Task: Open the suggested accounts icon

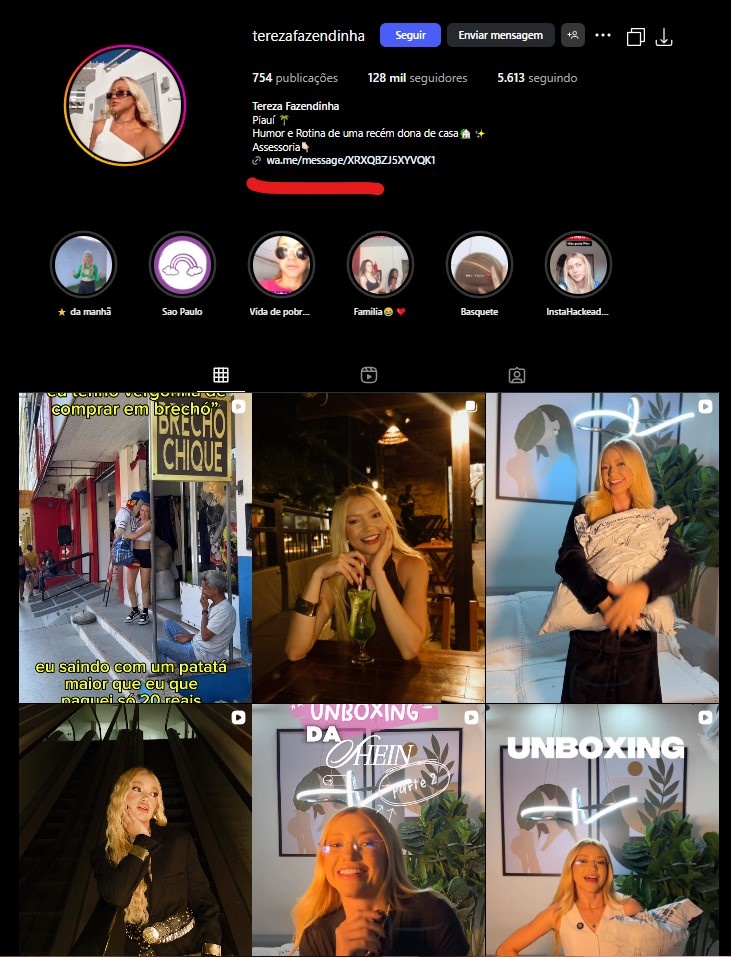Action: [x=573, y=35]
